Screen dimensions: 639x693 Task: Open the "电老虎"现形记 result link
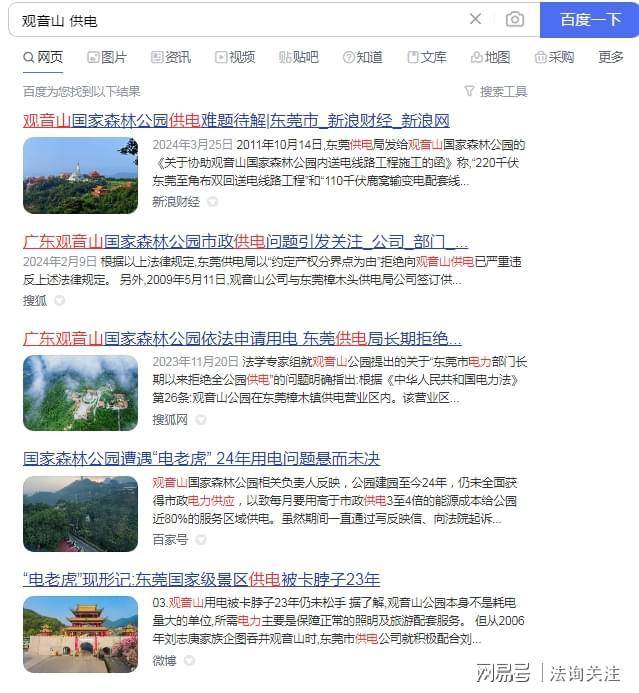[x=201, y=579]
